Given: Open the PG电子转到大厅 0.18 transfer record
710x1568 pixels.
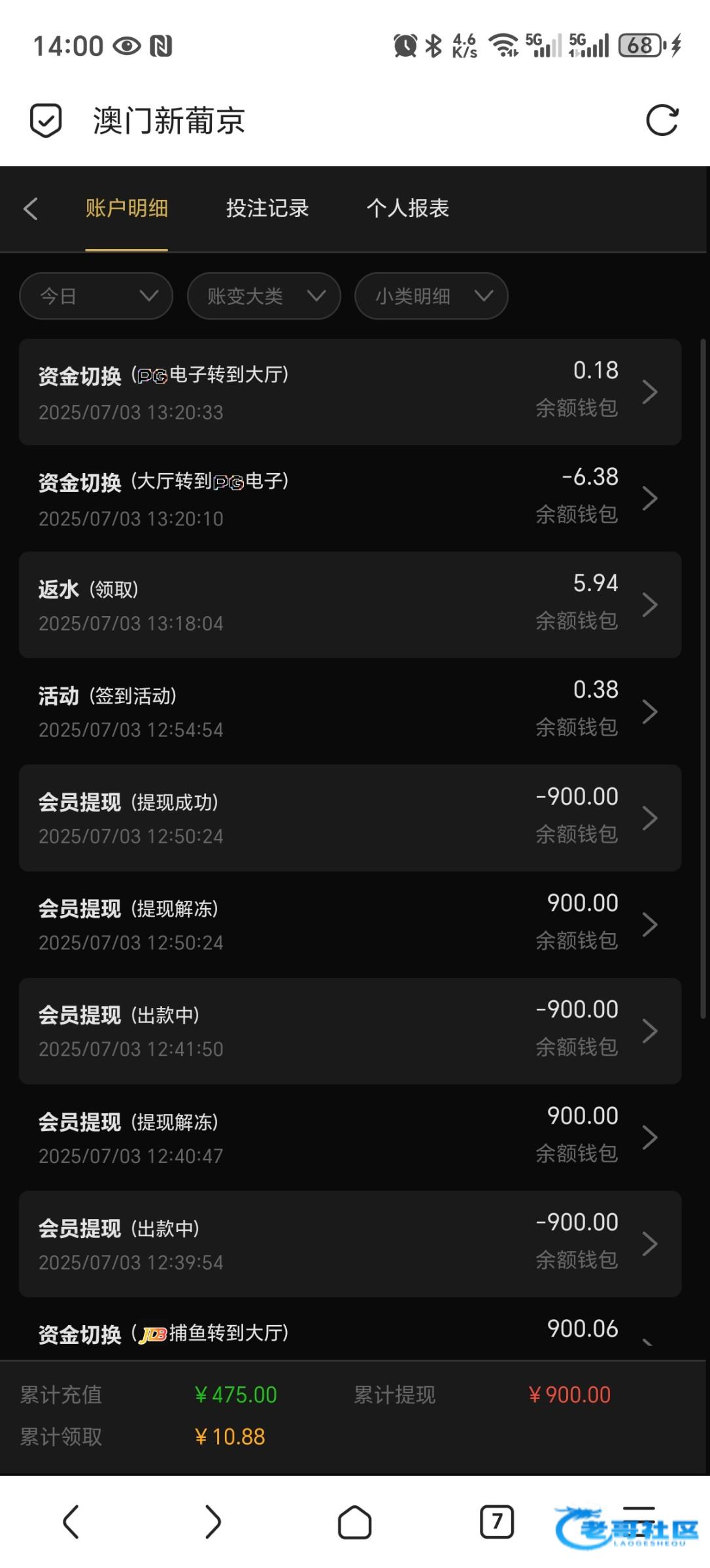Looking at the screenshot, I should tap(350, 392).
